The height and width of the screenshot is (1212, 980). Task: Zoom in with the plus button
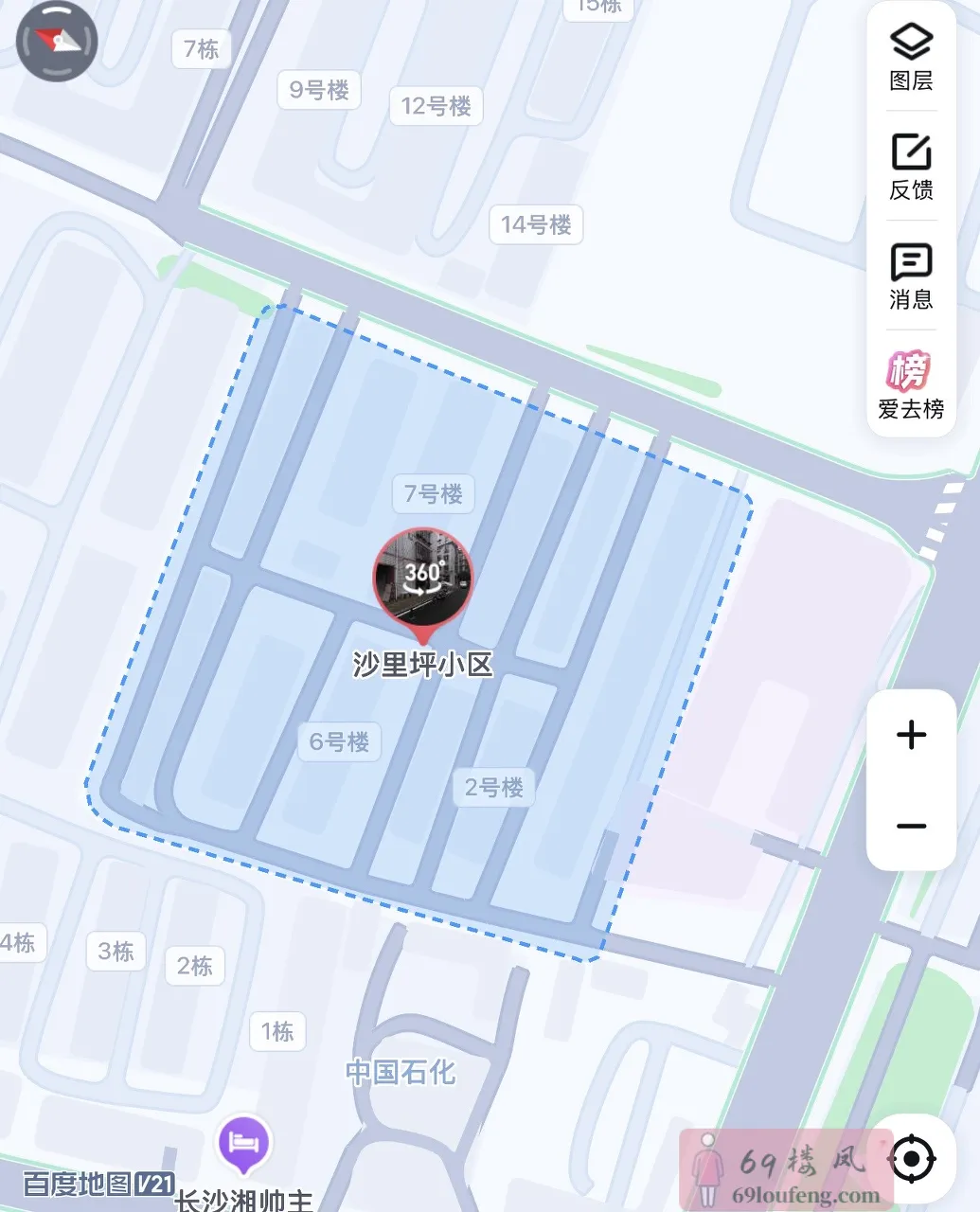coord(910,736)
